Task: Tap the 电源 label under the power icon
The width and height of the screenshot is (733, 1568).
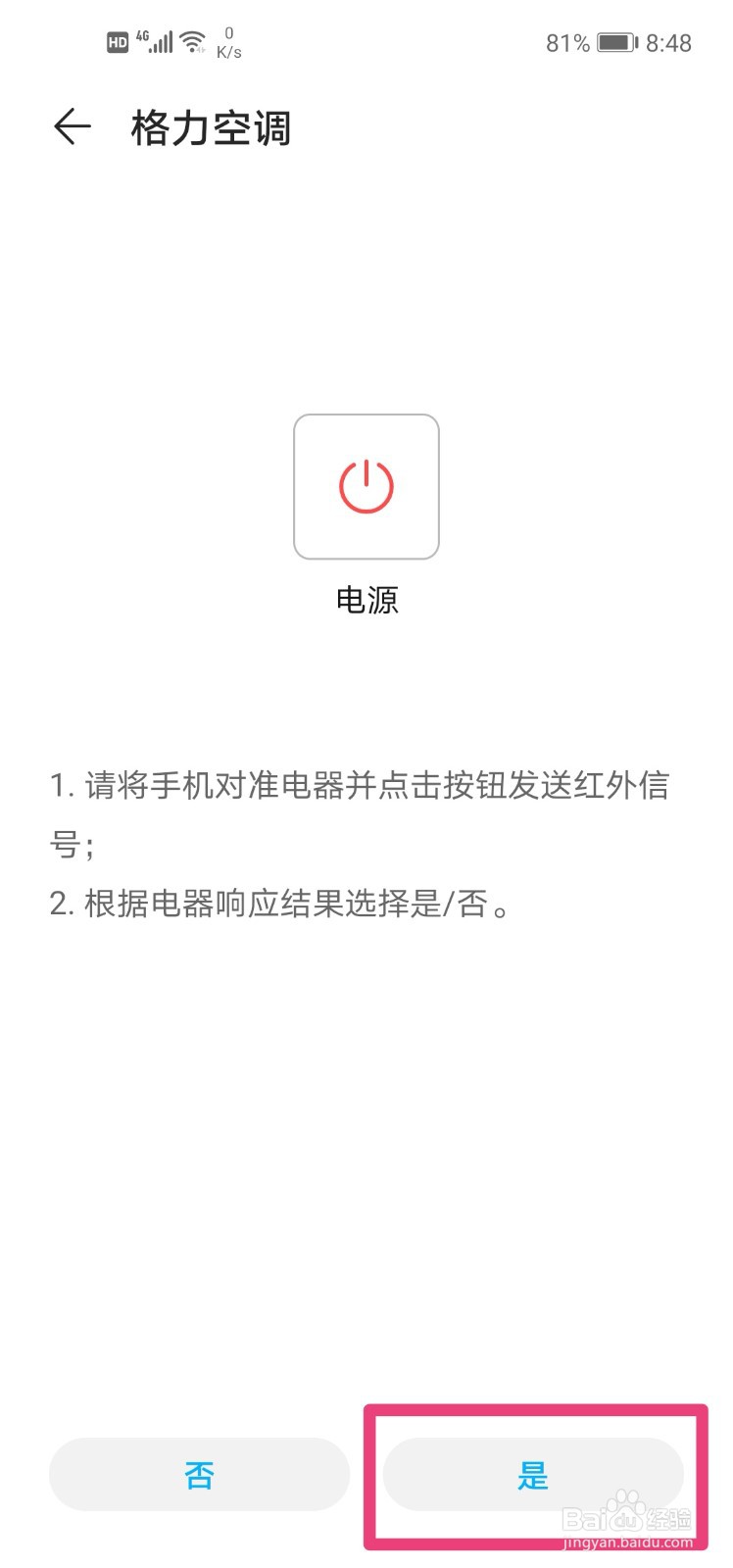Action: [x=366, y=600]
